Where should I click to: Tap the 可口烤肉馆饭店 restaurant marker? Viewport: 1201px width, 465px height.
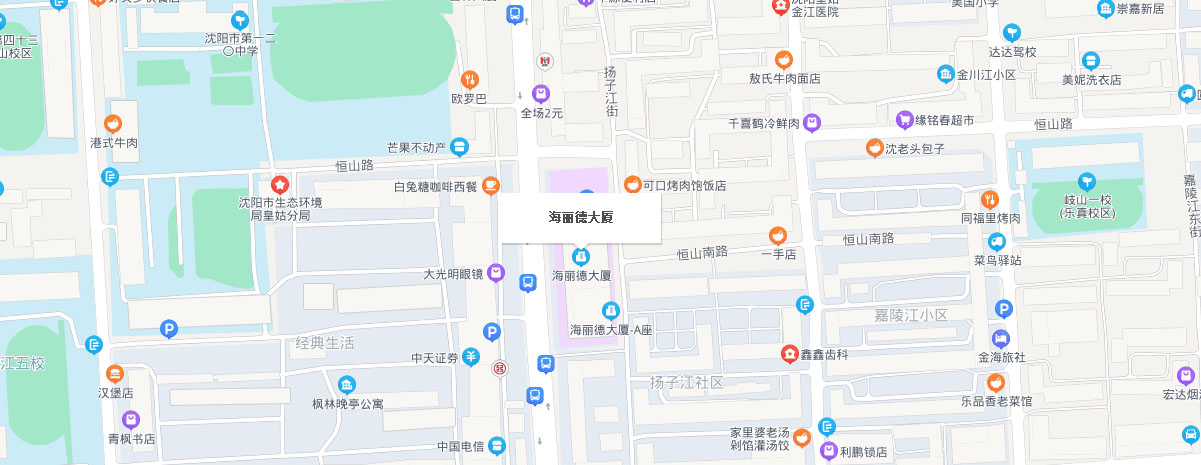(x=632, y=184)
